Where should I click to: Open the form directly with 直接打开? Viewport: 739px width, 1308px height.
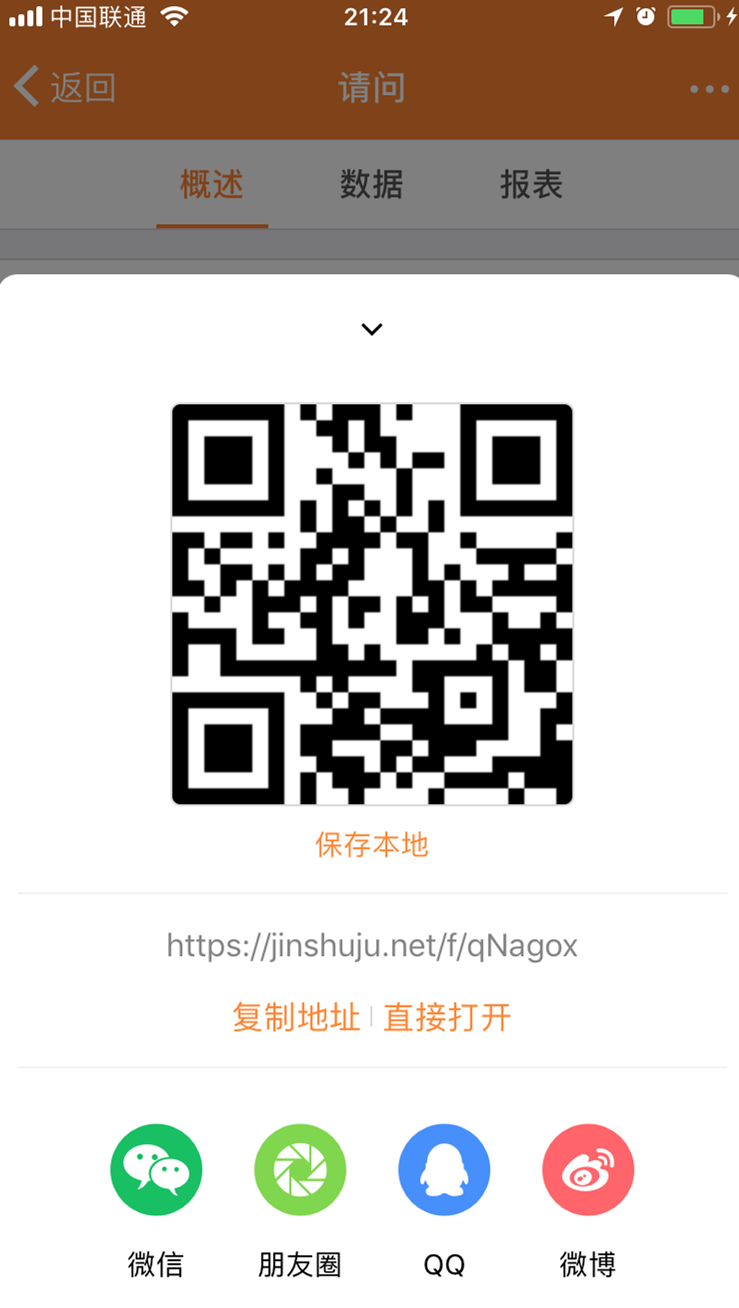[x=447, y=1018]
